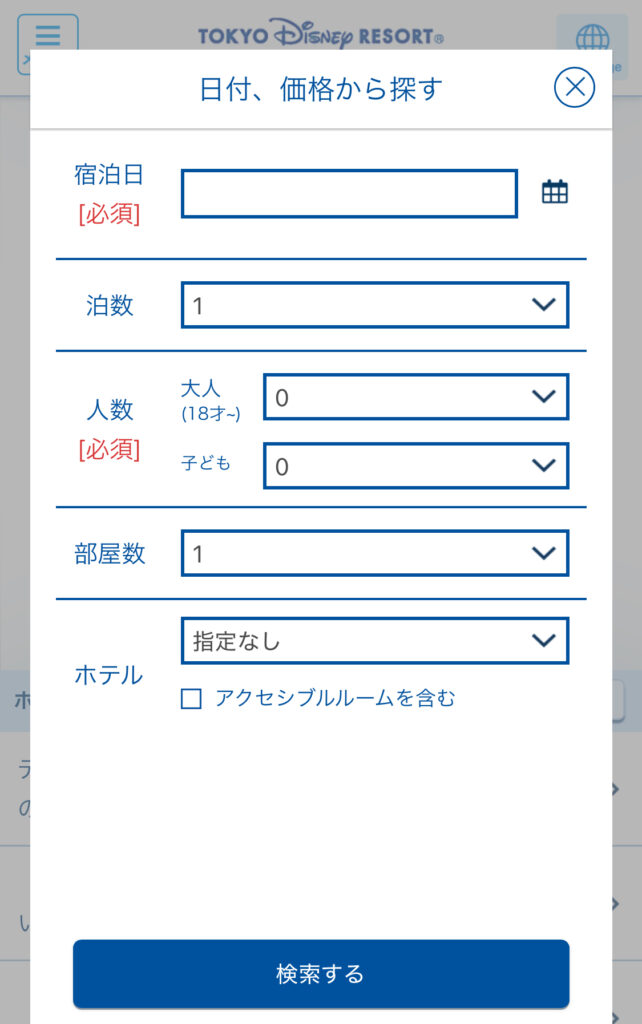Close the 日付、価格から探す dialog
This screenshot has width=642, height=1024.
(574, 88)
